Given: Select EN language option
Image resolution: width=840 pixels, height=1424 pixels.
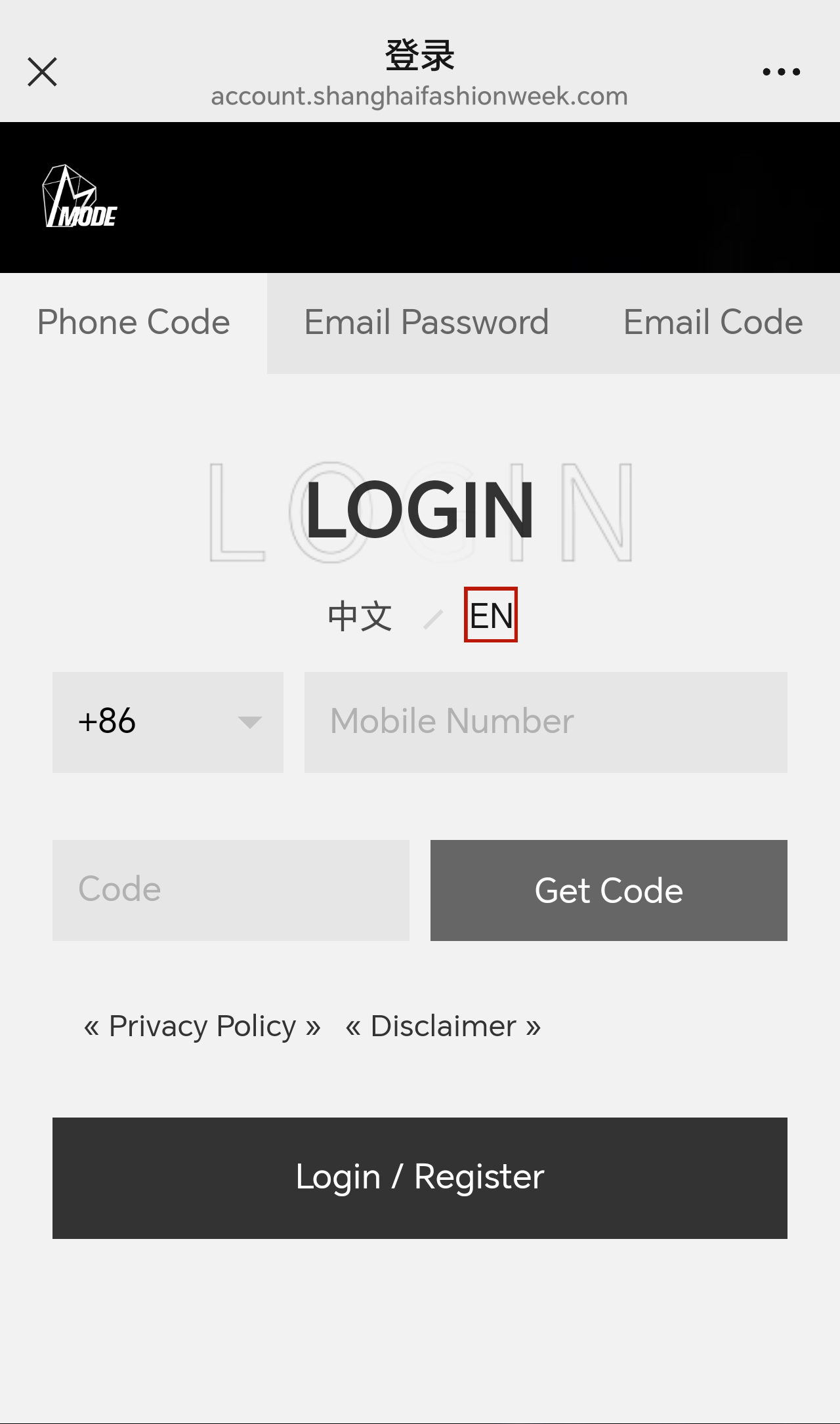Looking at the screenshot, I should (491, 616).
